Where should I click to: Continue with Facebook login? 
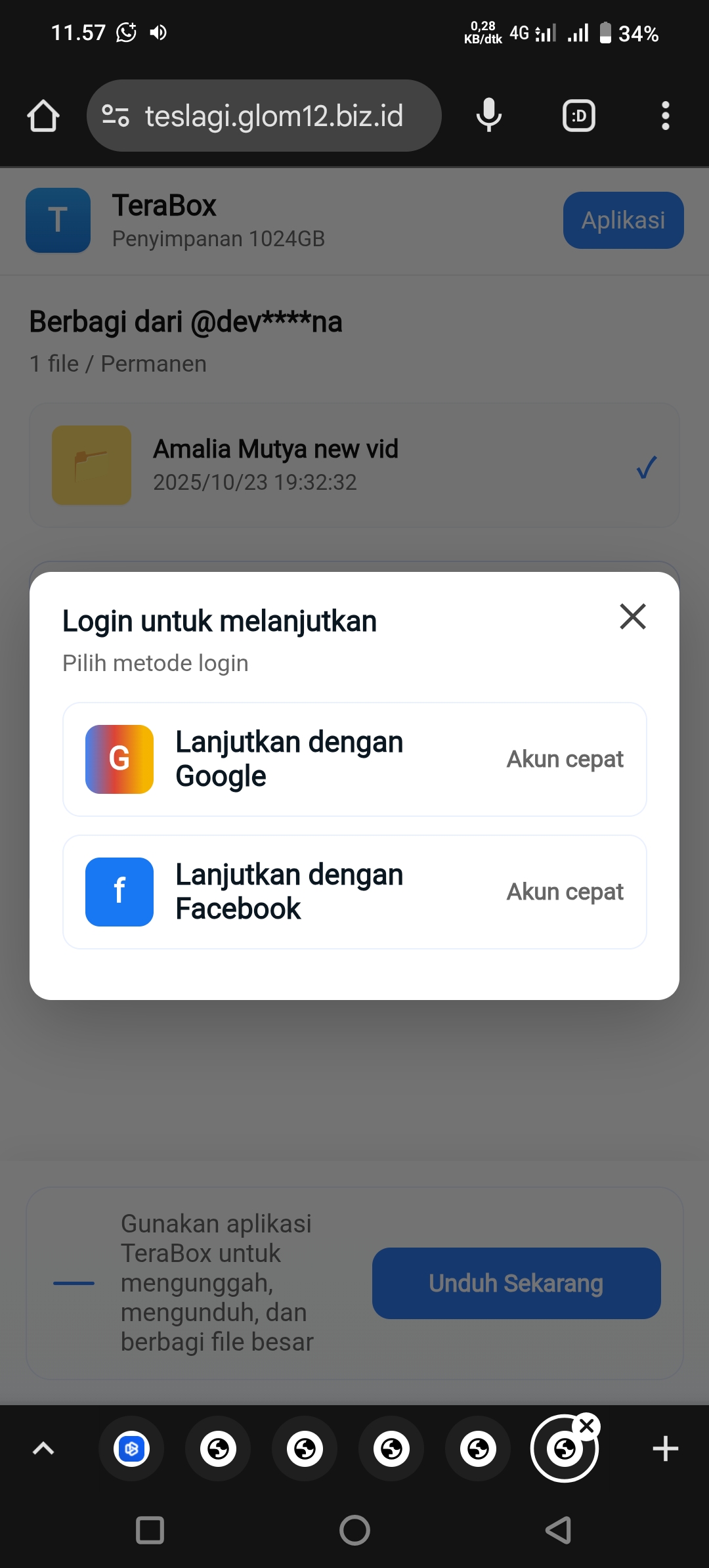coord(354,892)
